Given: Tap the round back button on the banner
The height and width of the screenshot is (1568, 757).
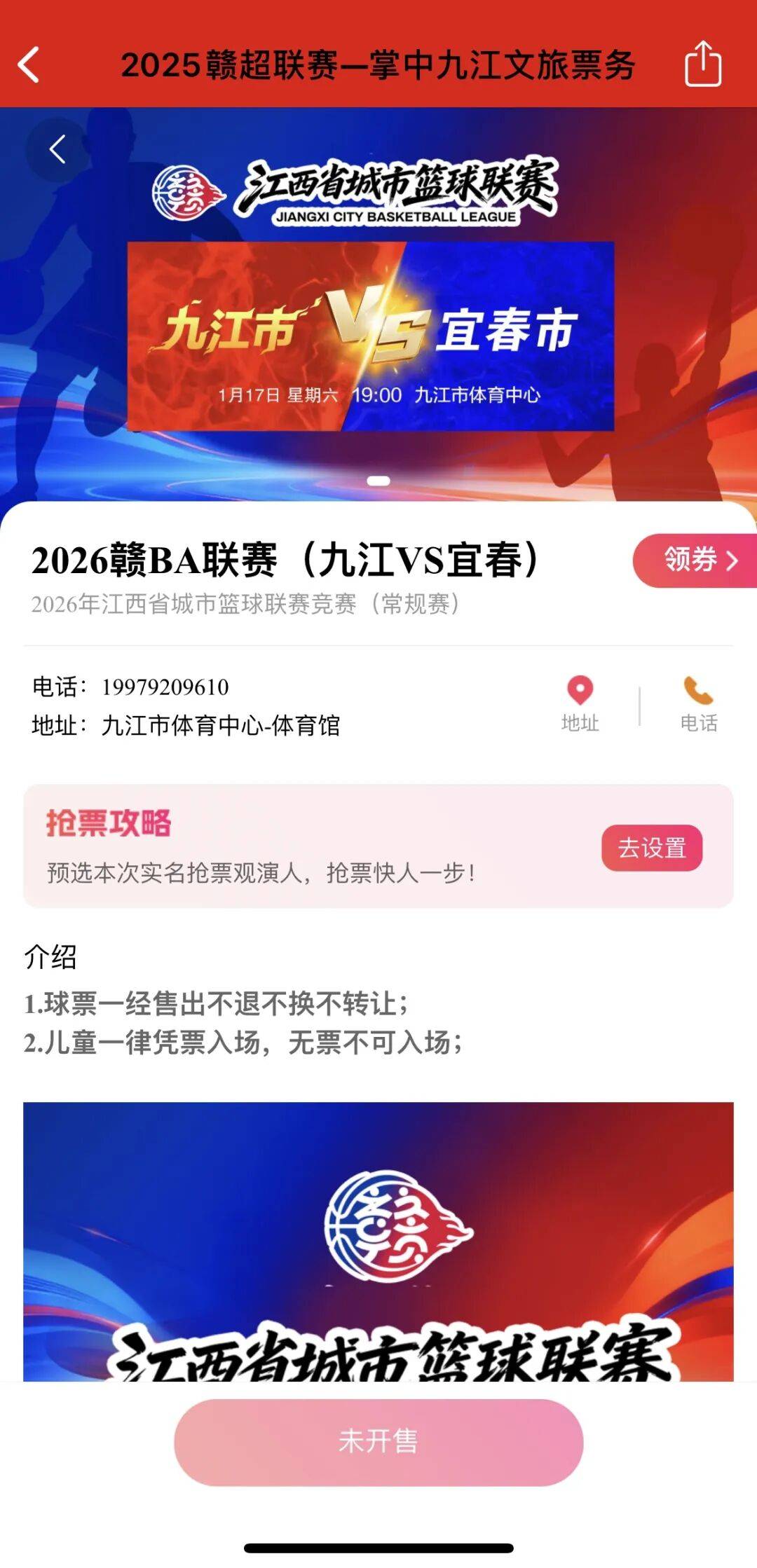Looking at the screenshot, I should pos(57,149).
